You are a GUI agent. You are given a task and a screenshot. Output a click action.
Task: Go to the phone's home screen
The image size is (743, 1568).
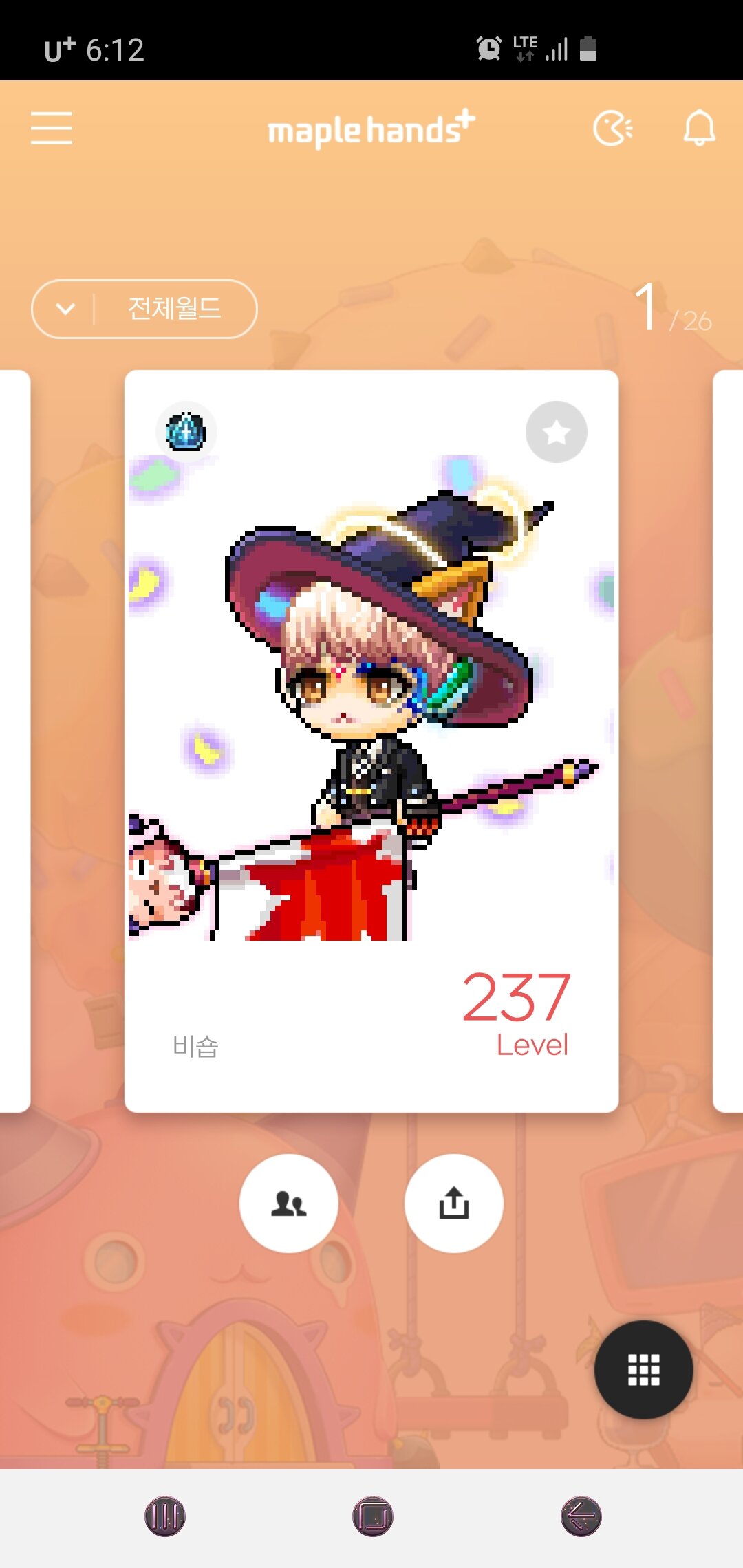(x=372, y=1516)
